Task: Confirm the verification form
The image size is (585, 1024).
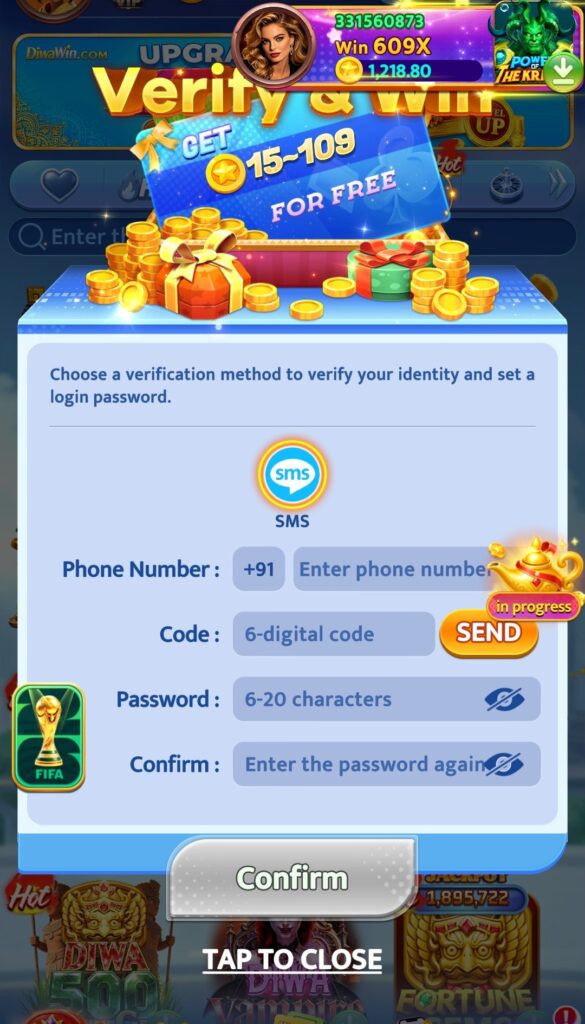Action: tap(292, 878)
